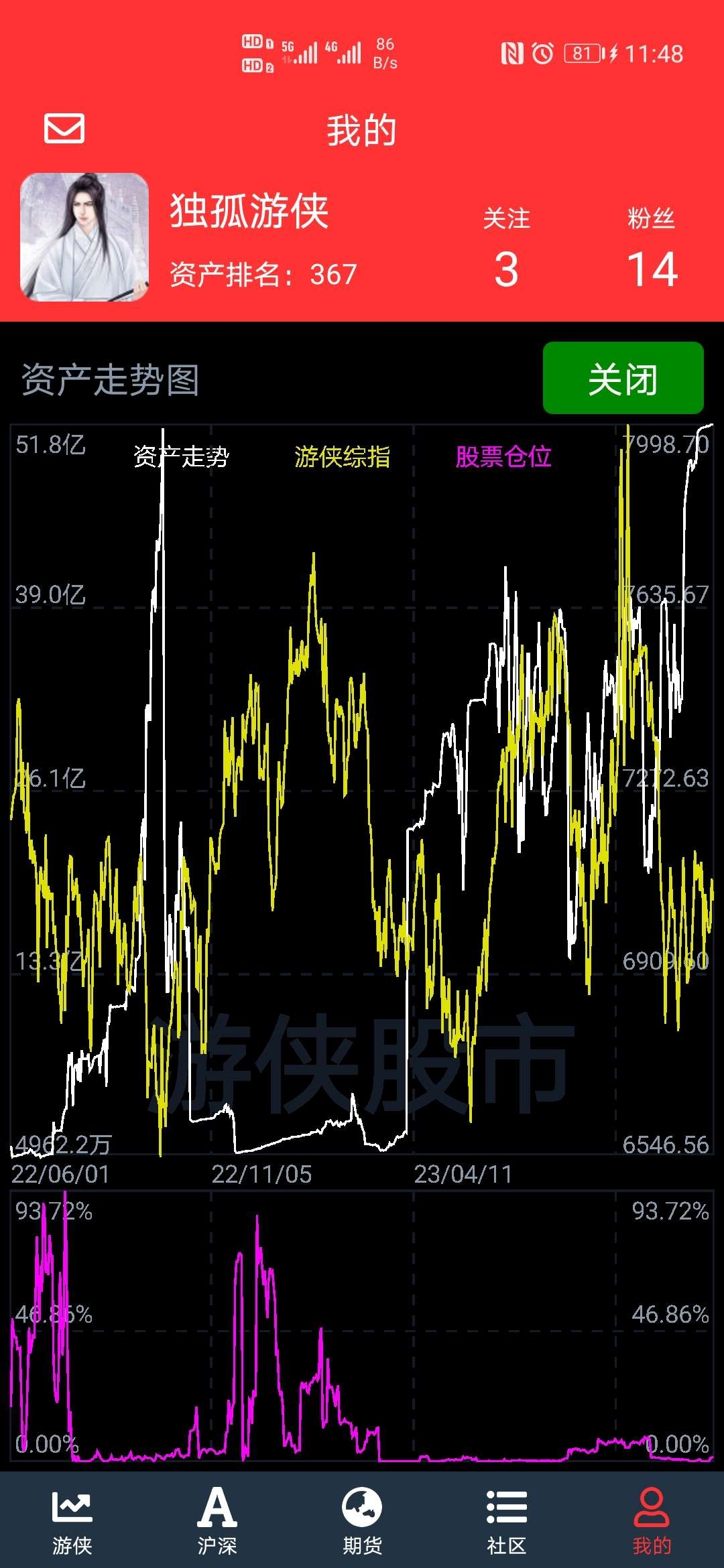
Task: View the 粉丝 followers list
Action: coord(652,249)
